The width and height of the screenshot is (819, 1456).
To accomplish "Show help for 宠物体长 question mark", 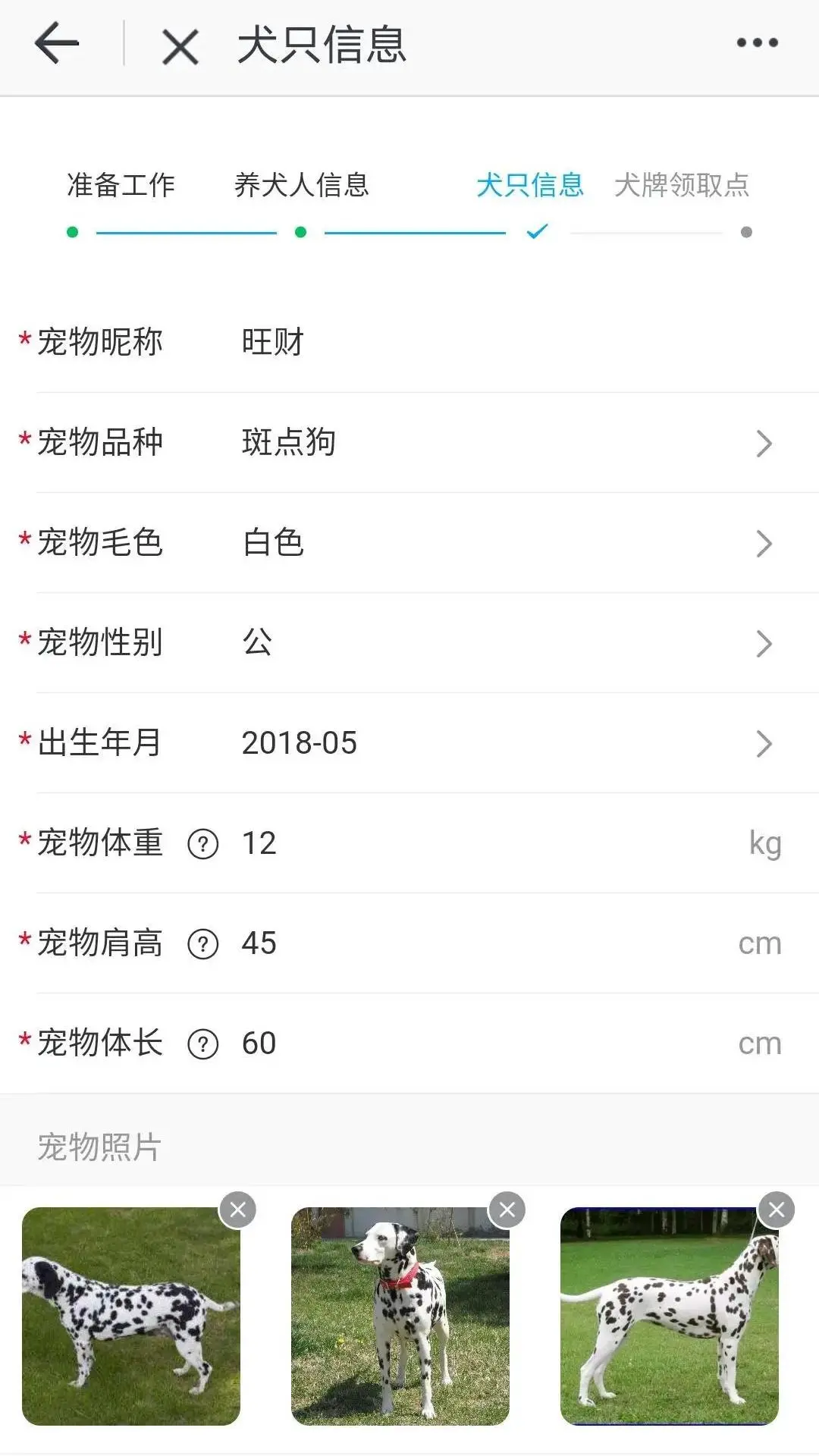I will click(203, 1043).
